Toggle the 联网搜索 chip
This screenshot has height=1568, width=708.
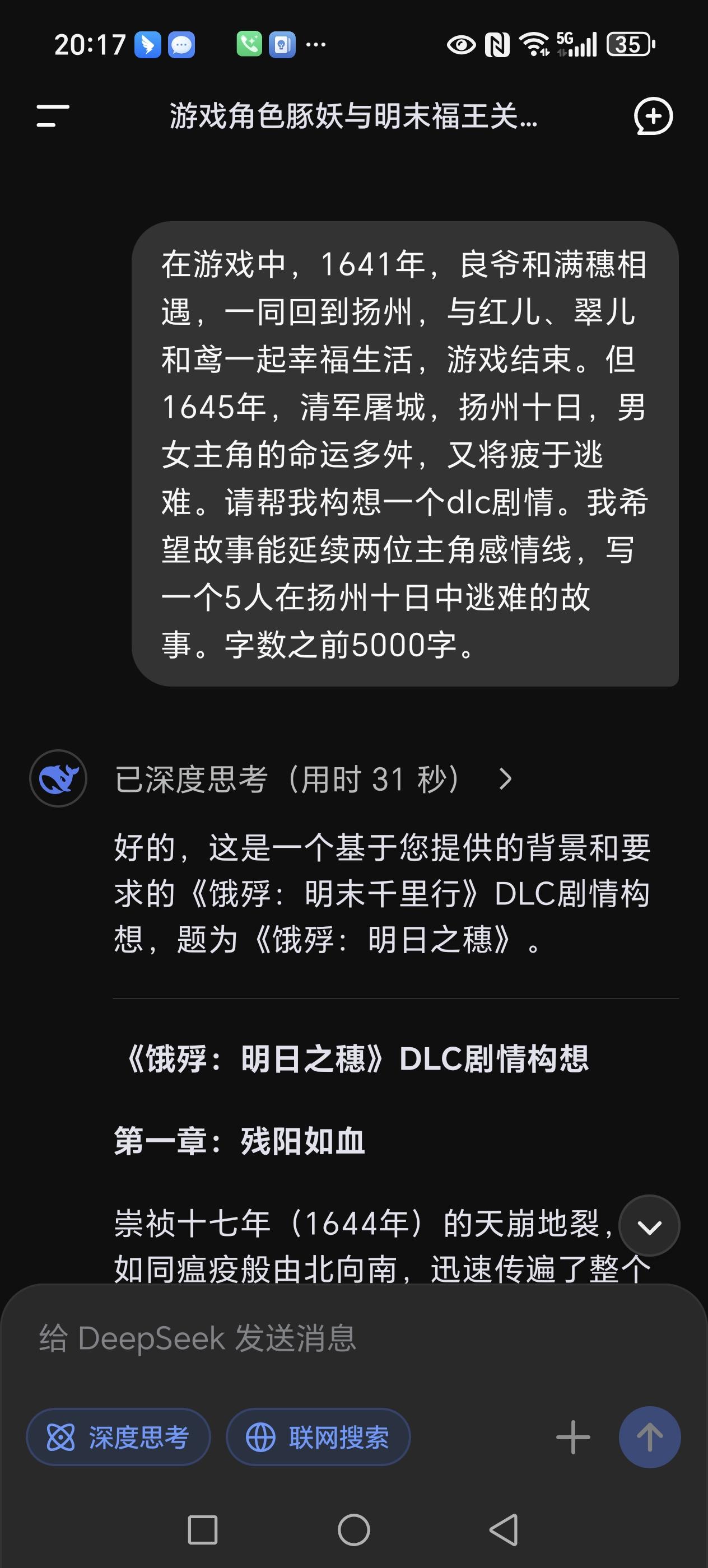(318, 1437)
